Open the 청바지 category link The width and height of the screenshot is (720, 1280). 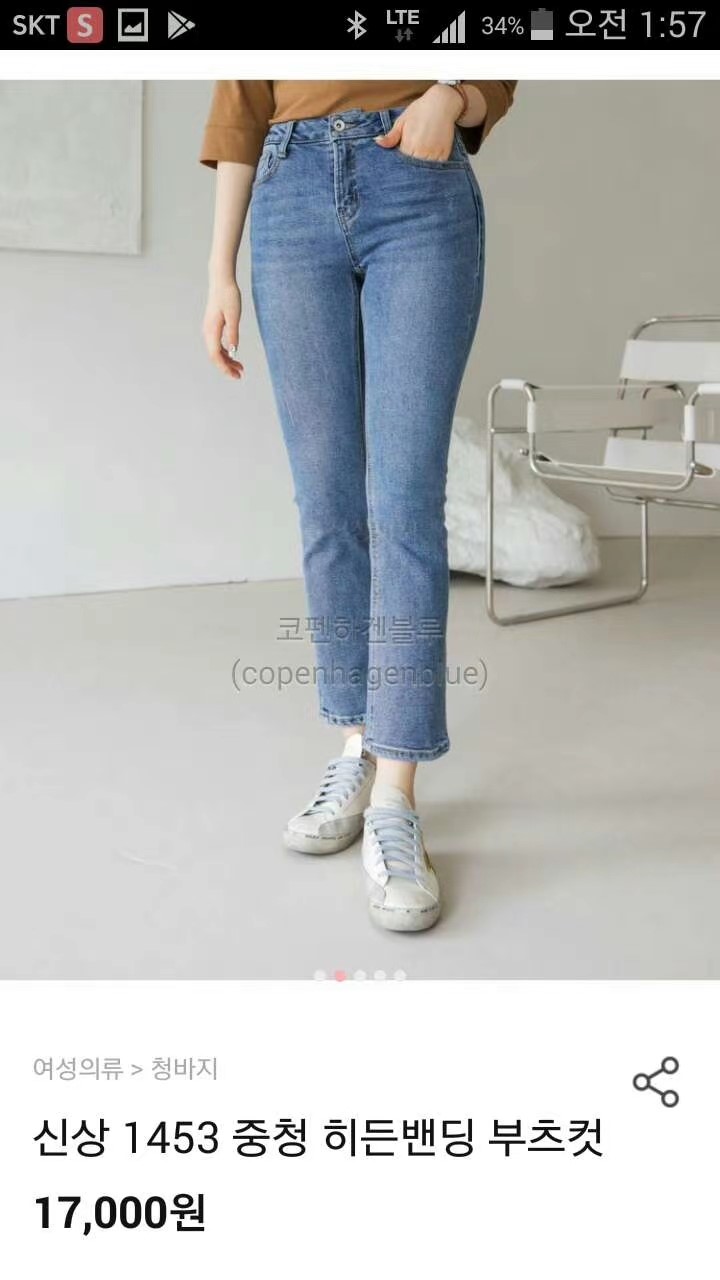[184, 1069]
